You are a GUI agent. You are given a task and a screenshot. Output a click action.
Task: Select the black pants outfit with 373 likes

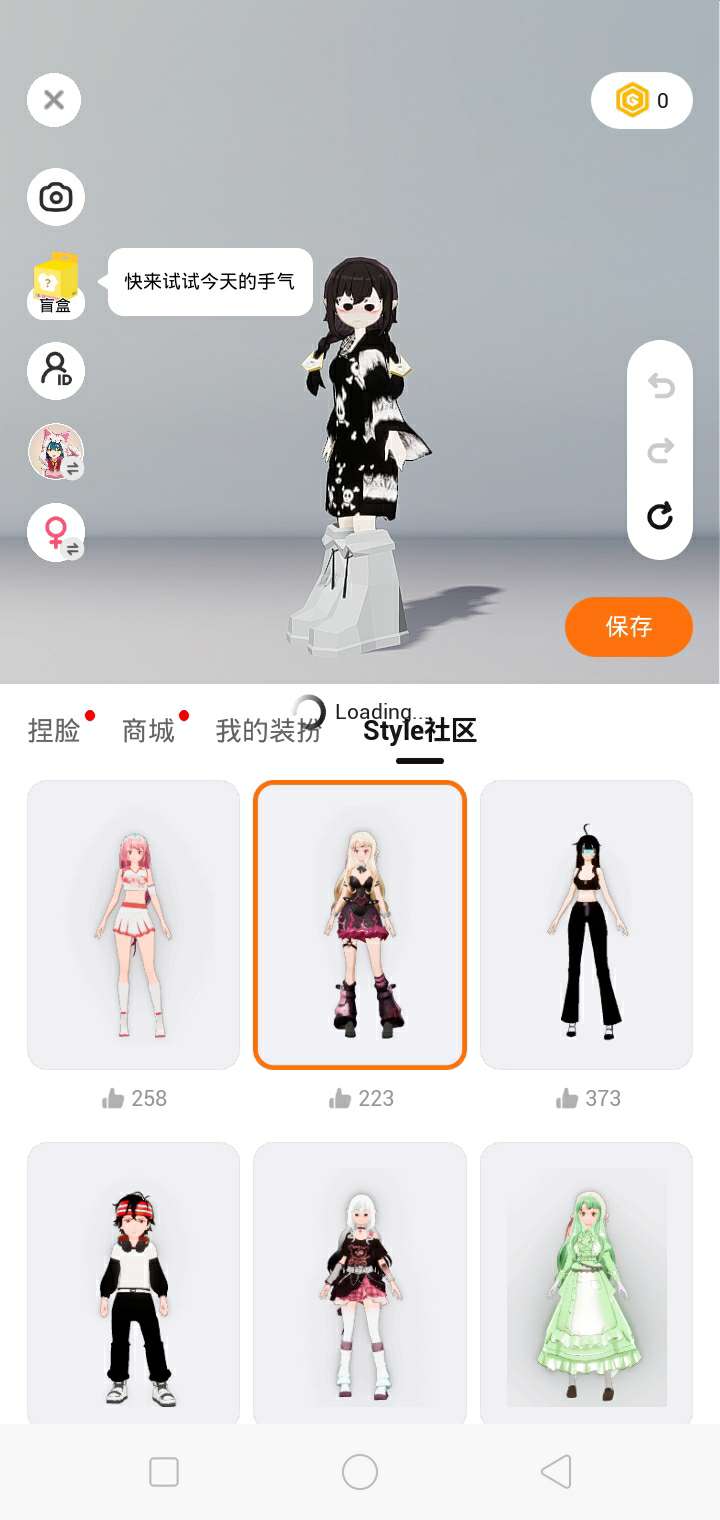pyautogui.click(x=586, y=925)
